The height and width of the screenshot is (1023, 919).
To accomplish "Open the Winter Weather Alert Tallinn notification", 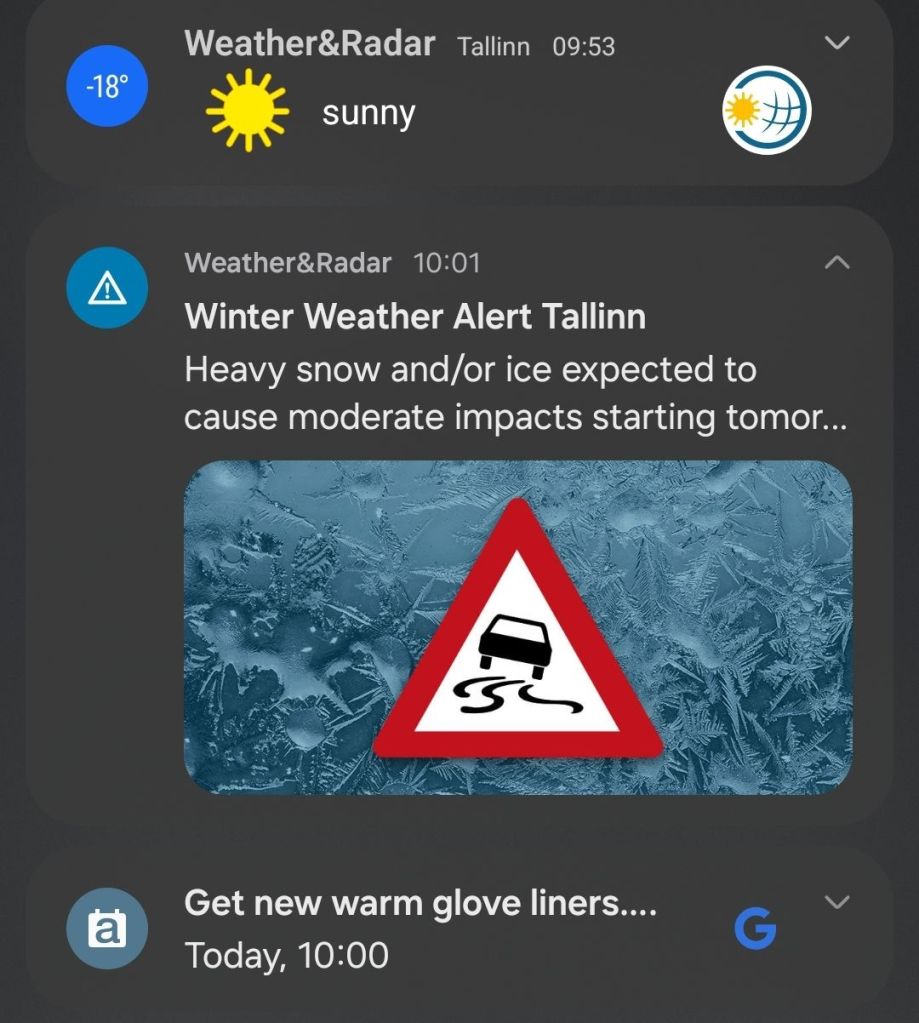I will [415, 317].
